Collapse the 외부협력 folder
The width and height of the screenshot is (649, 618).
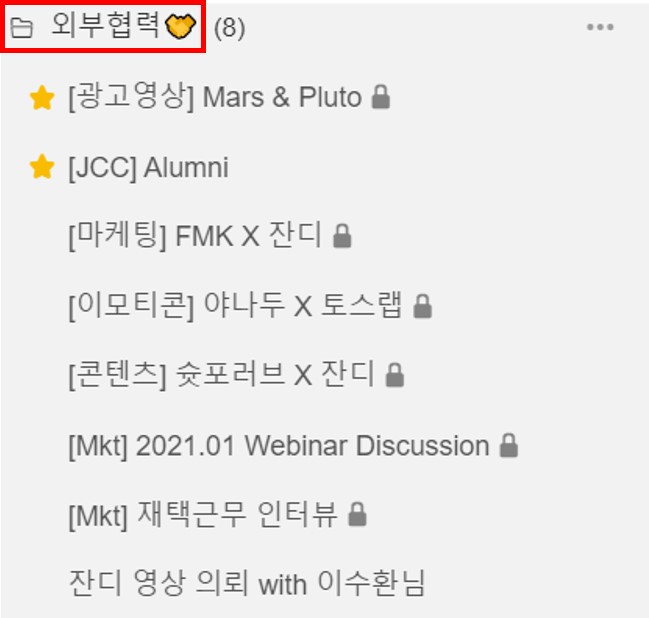pos(21,29)
